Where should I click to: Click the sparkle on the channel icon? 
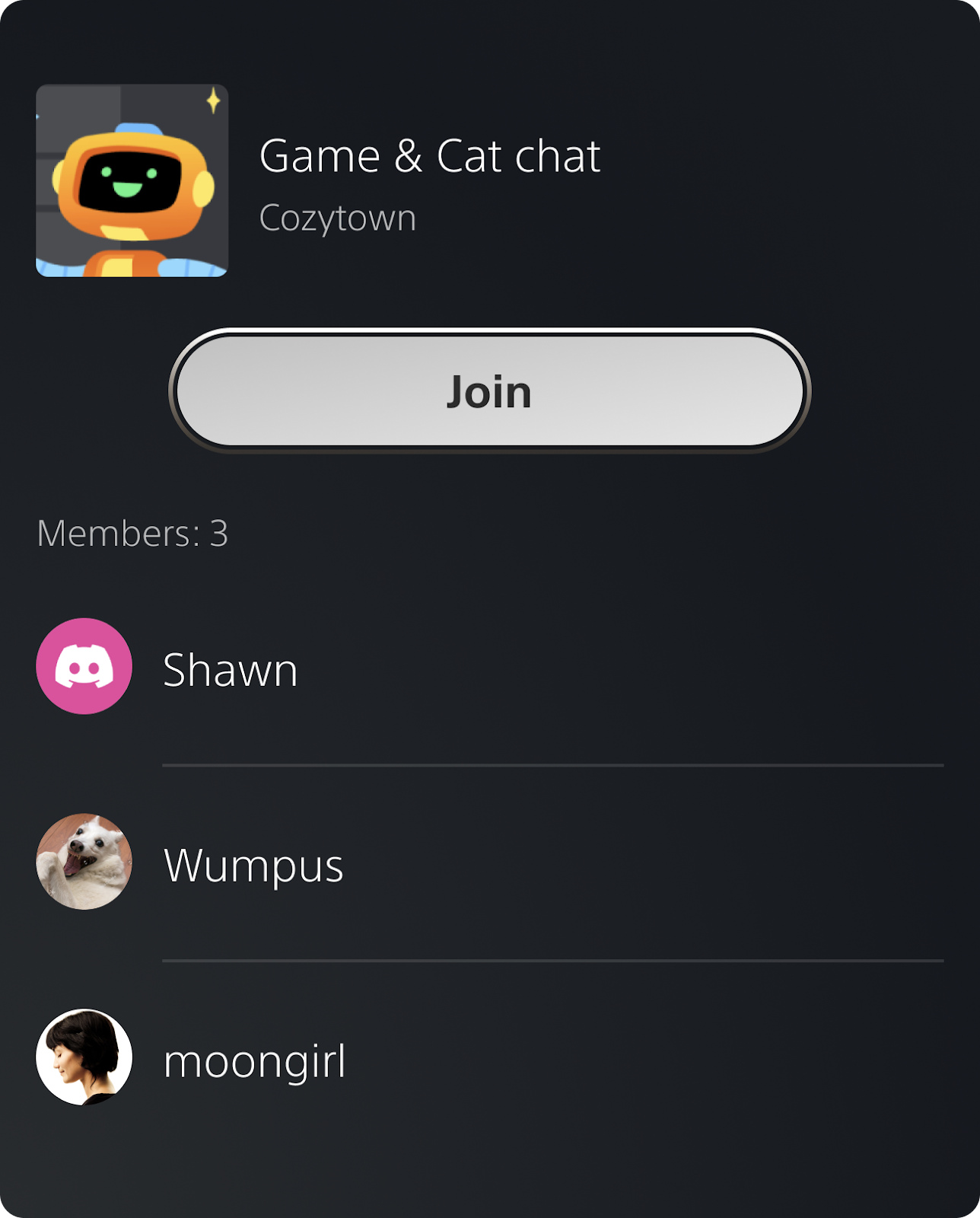click(x=213, y=100)
